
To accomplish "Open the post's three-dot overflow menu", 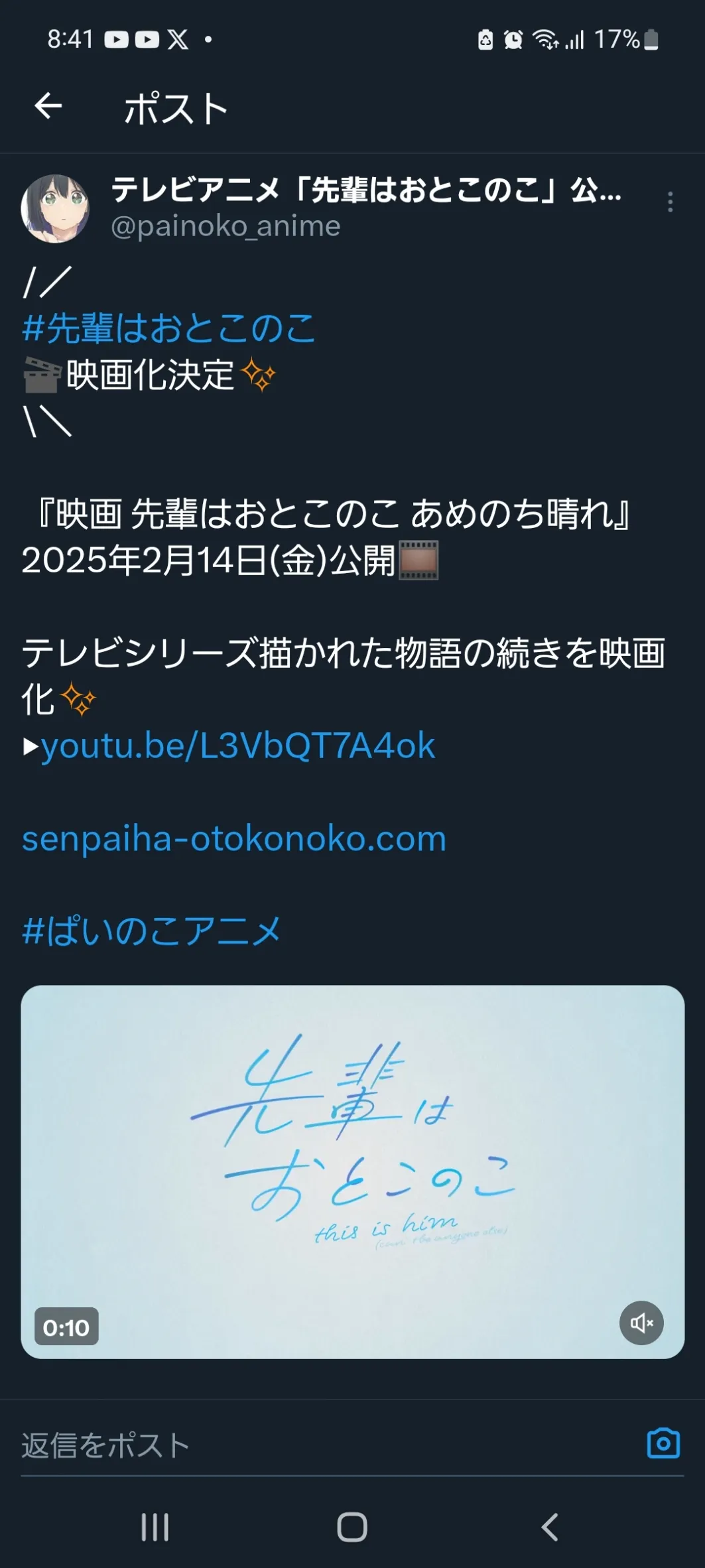I will 670,202.
